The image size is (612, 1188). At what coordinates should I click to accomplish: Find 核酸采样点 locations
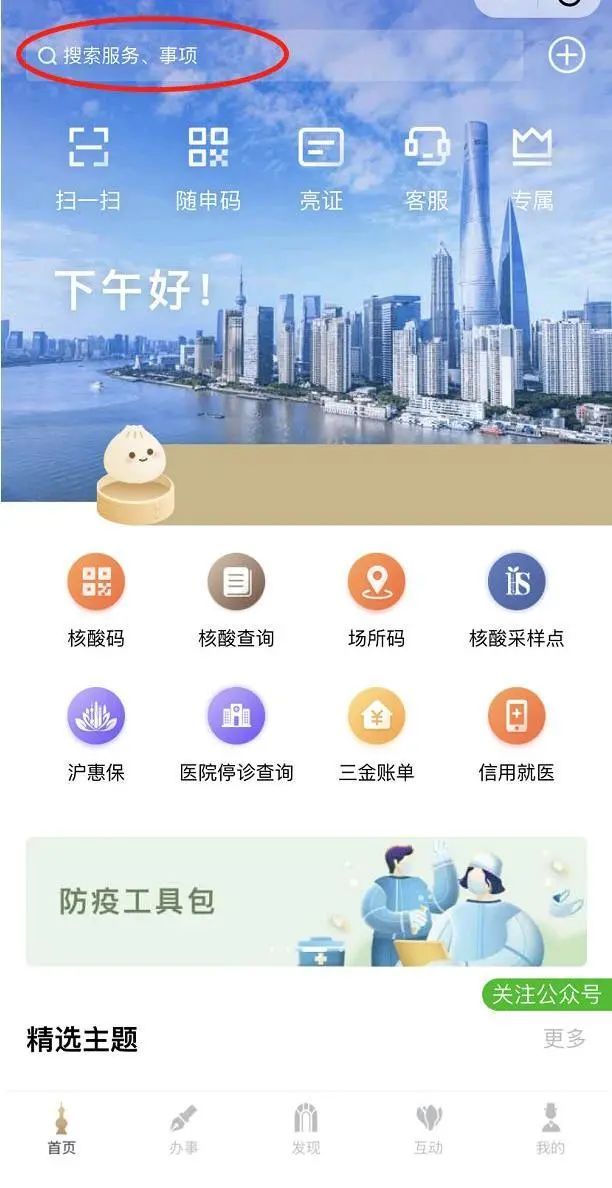coord(516,599)
